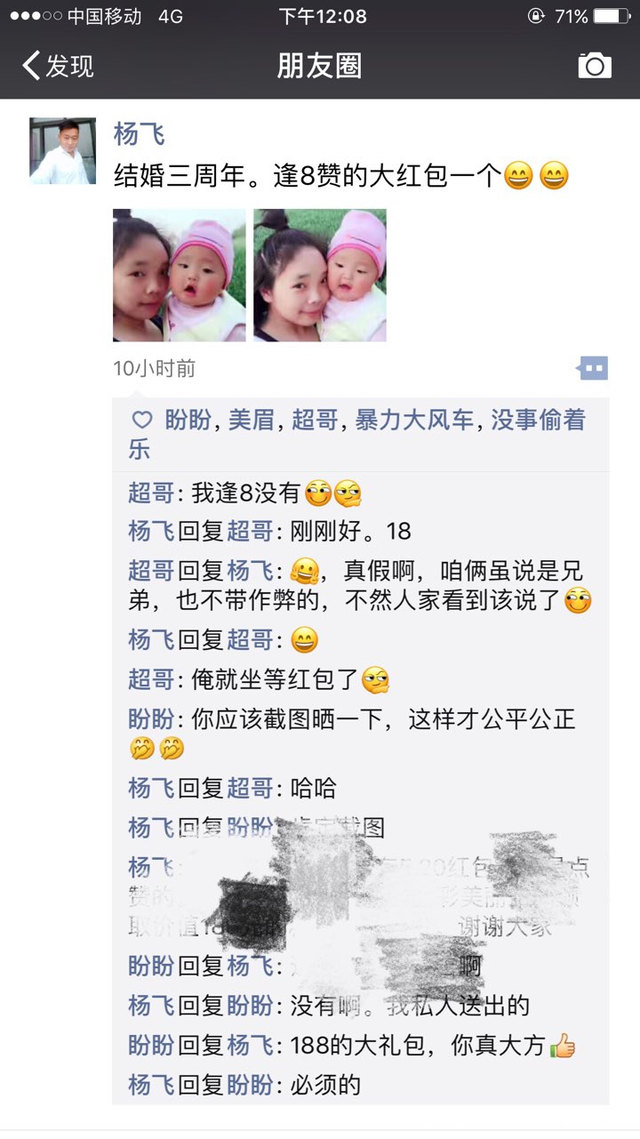Screen dimensions: 640x1139
Task: Open the like and comment popup button
Action: tap(593, 369)
